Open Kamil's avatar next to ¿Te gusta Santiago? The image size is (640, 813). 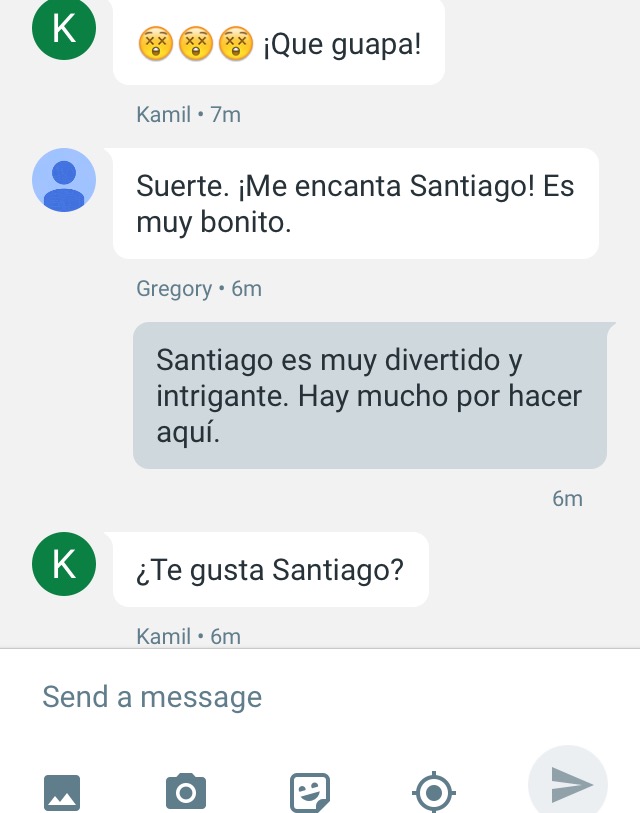click(x=65, y=564)
